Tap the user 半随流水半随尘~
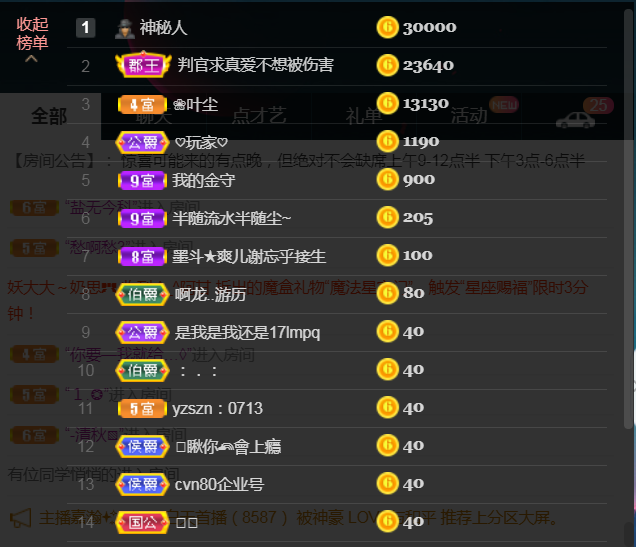 click(231, 218)
